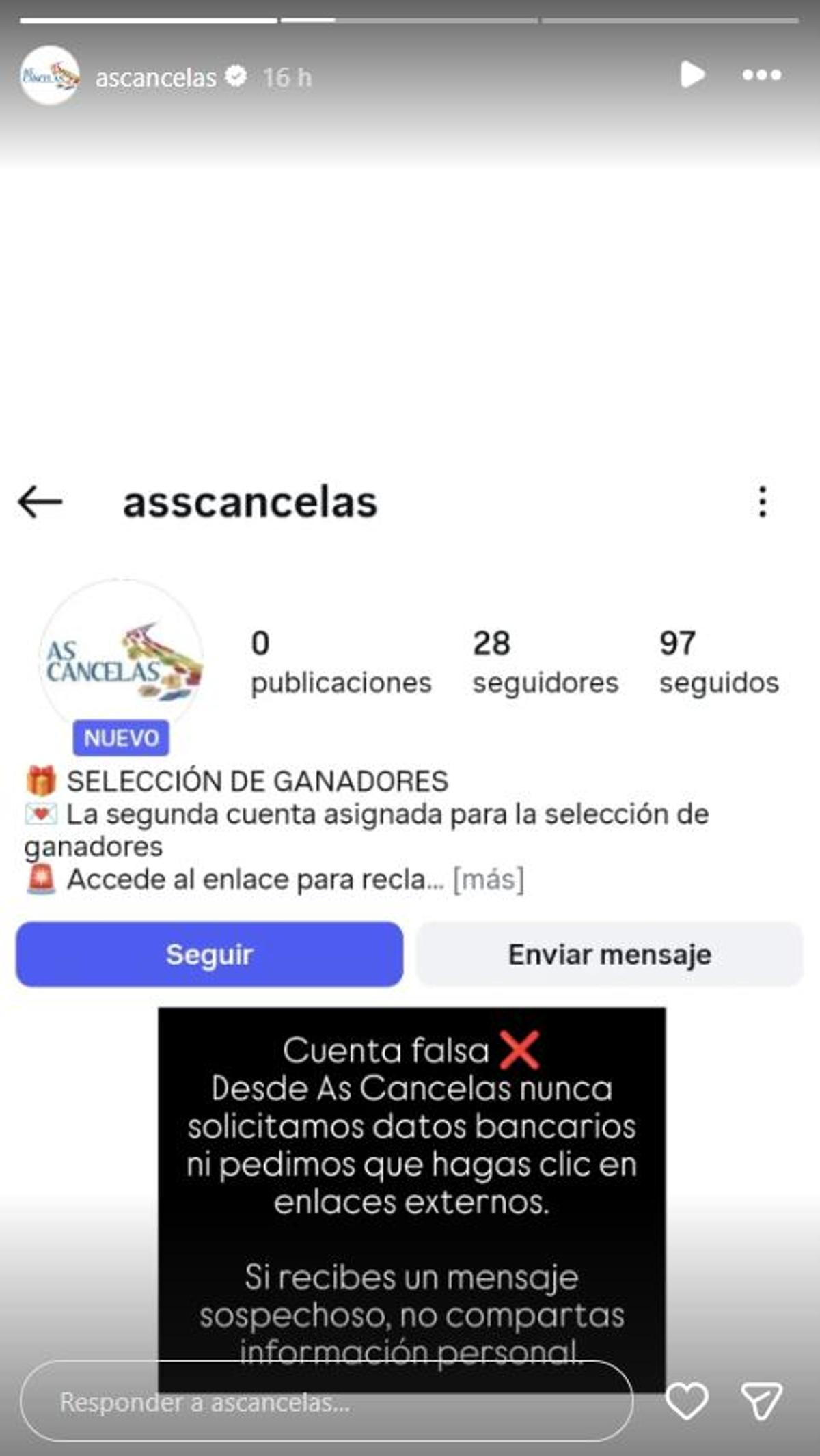Click the verified badge next to ascancelas
The height and width of the screenshot is (1456, 820).
pos(236,78)
